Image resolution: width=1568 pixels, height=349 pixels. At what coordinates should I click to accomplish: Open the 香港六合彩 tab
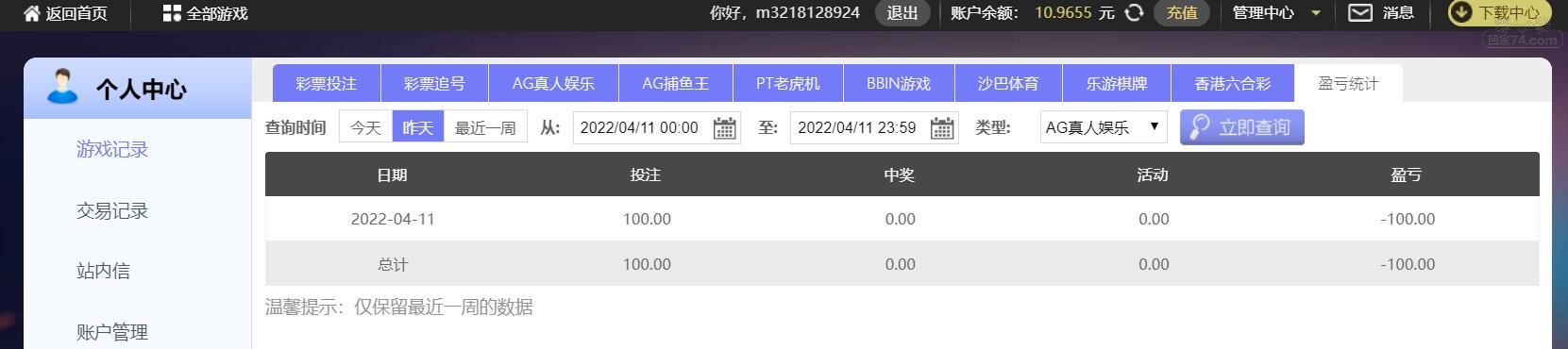1232,83
